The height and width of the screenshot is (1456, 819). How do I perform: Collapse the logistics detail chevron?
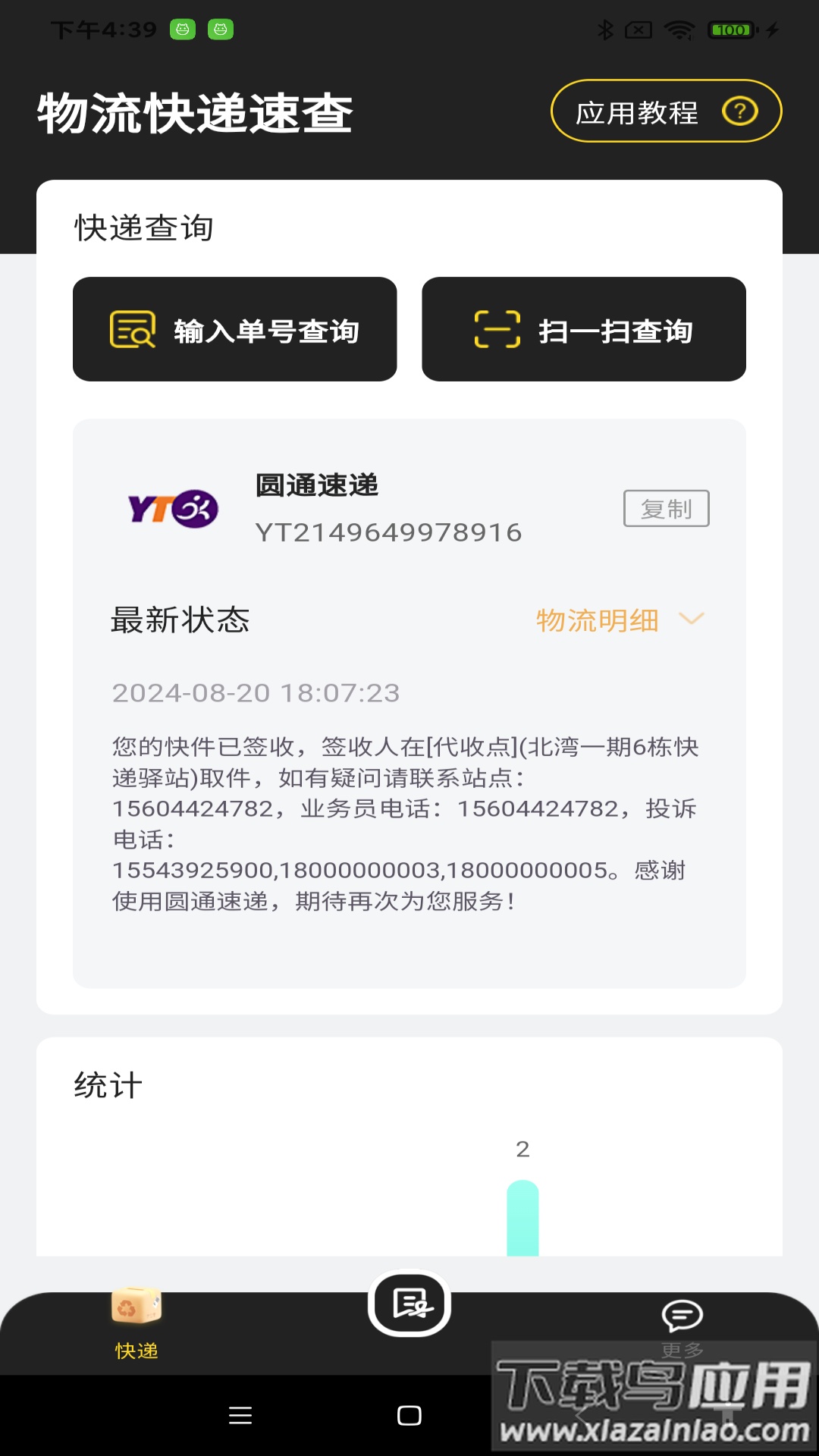pos(692,620)
